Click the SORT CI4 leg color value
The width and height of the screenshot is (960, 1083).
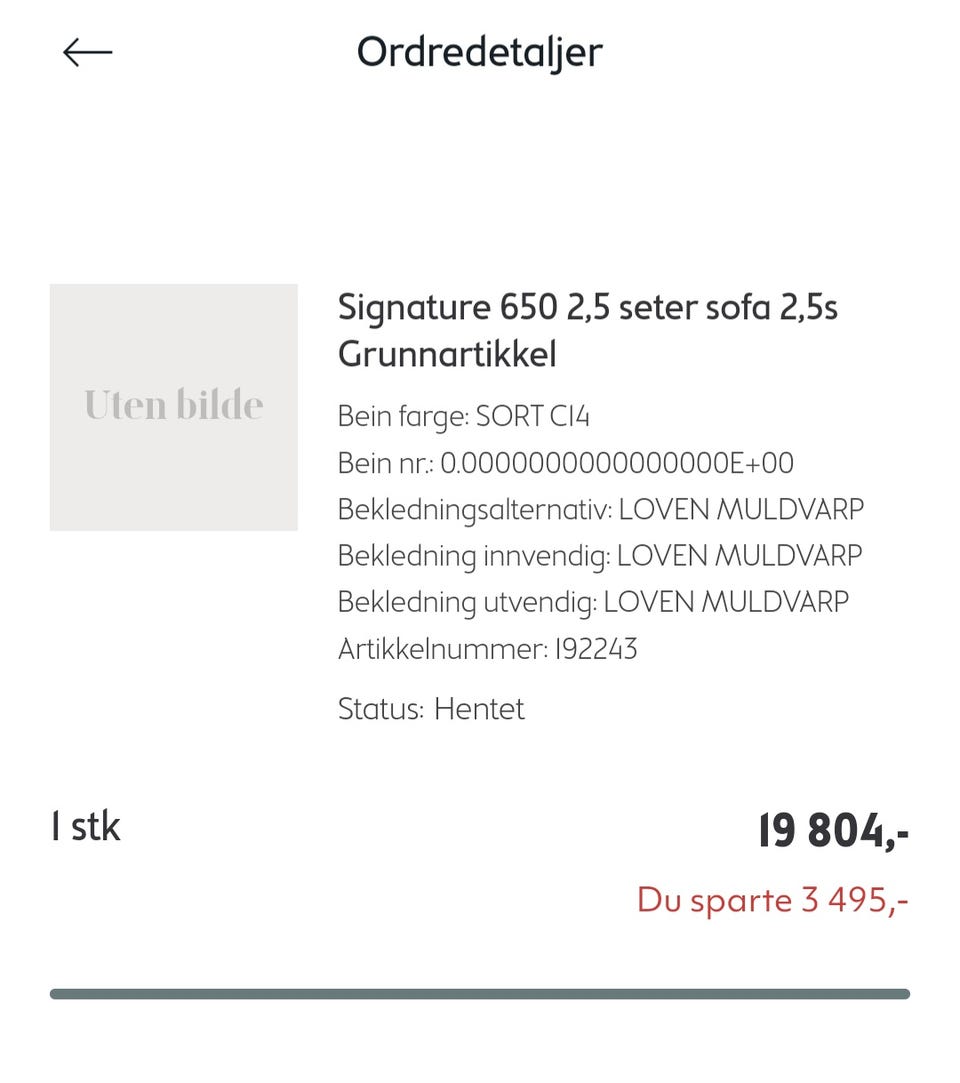pos(532,416)
